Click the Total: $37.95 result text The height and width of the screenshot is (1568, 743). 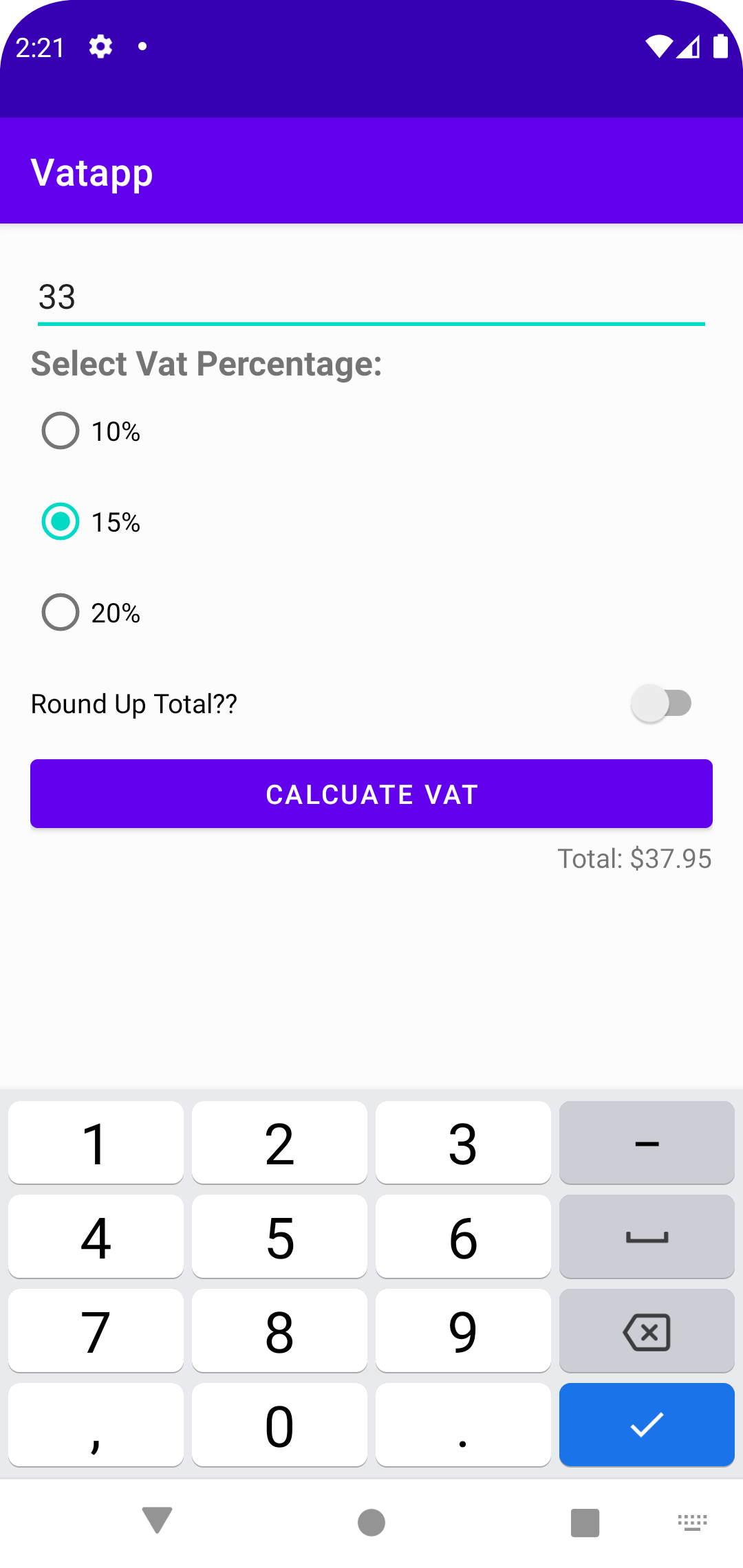pos(634,858)
